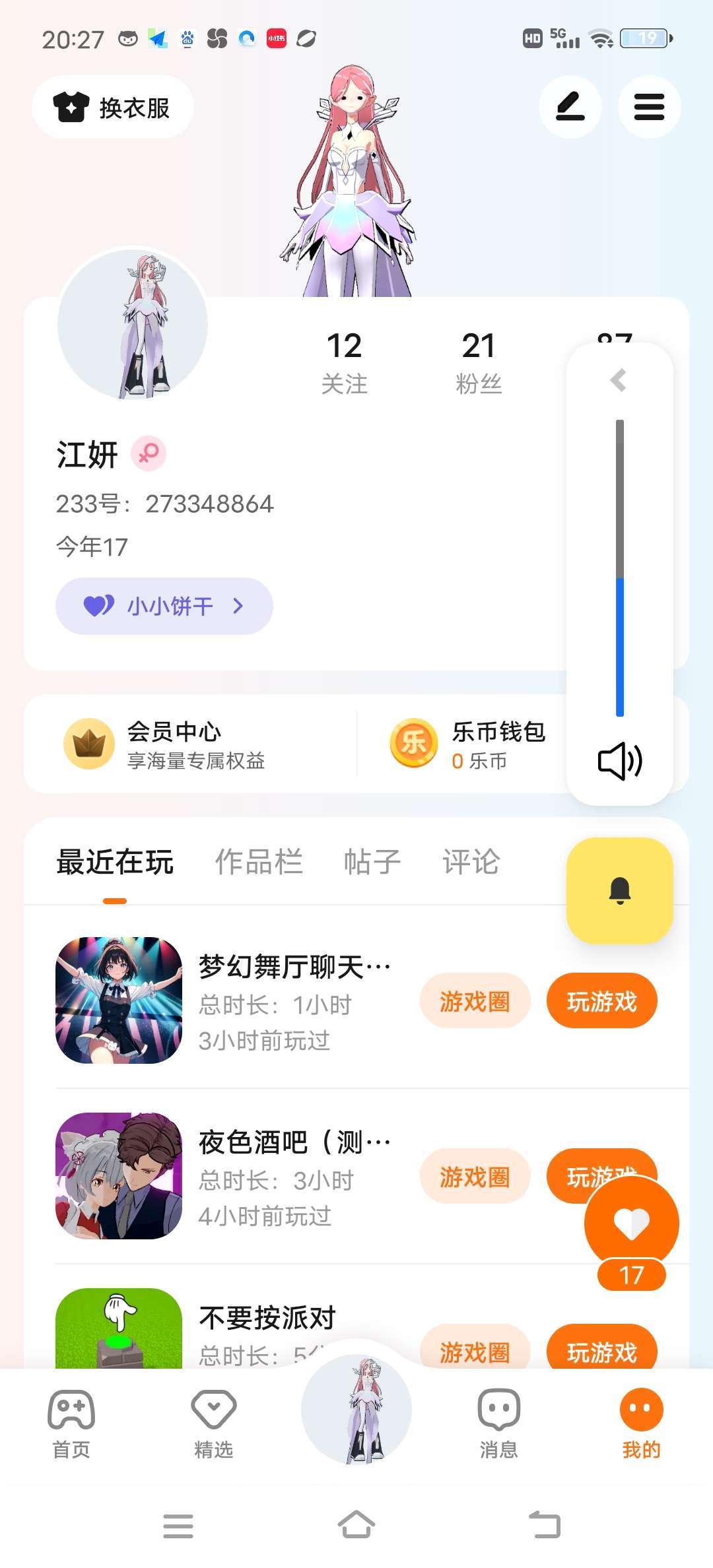Play 梦幻舞厅聊天 via 玩游戏
The image size is (713, 1568).
pos(601,1001)
